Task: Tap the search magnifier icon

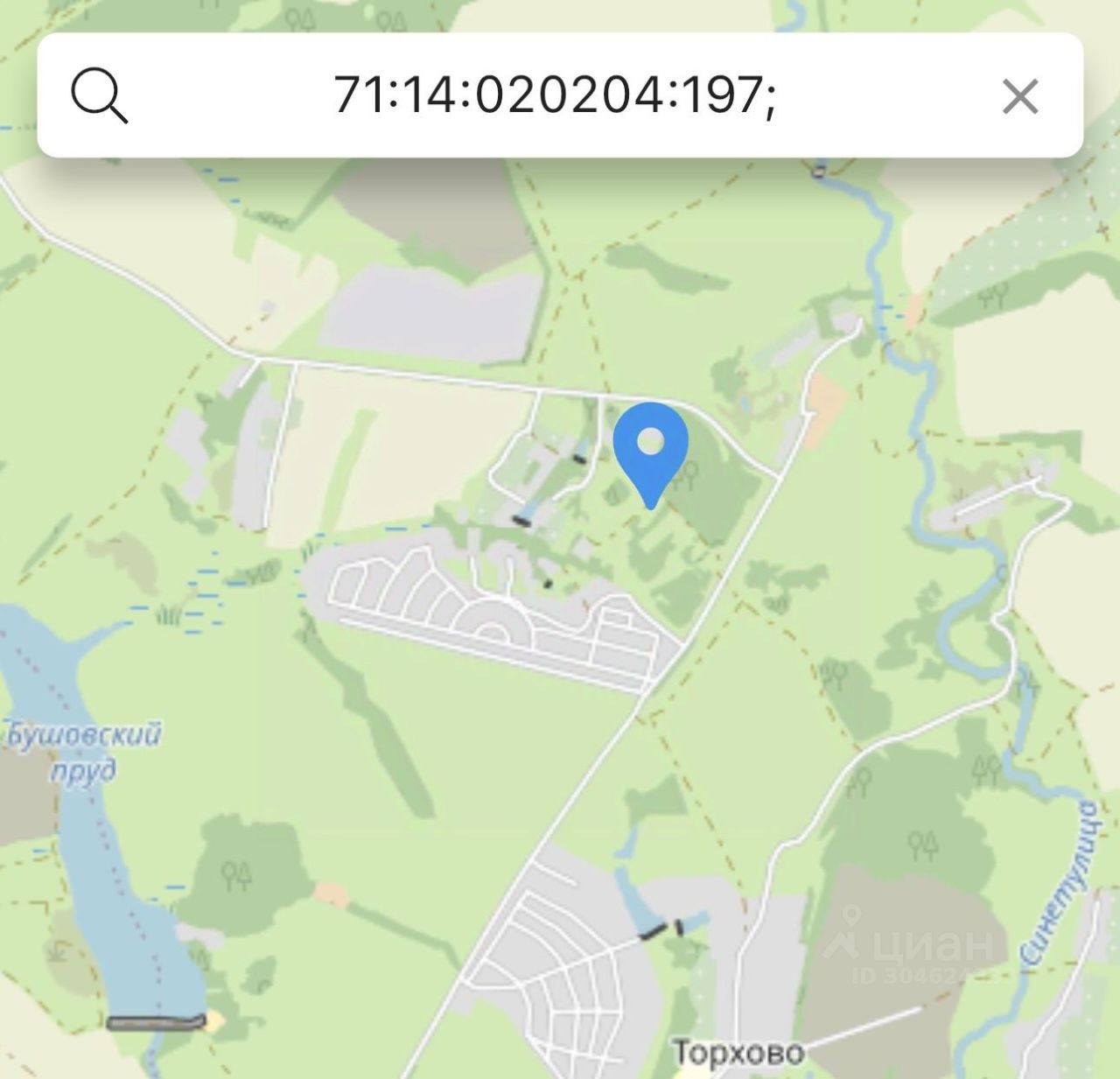Action: tap(100, 95)
